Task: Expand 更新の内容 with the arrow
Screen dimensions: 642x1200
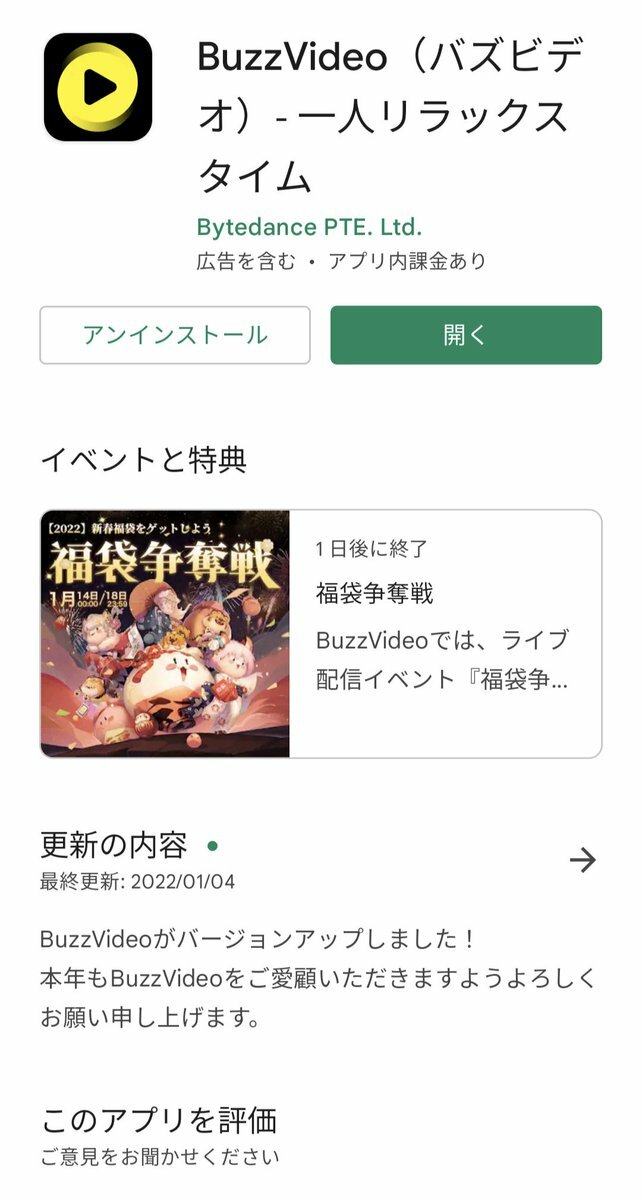Action: (582, 860)
